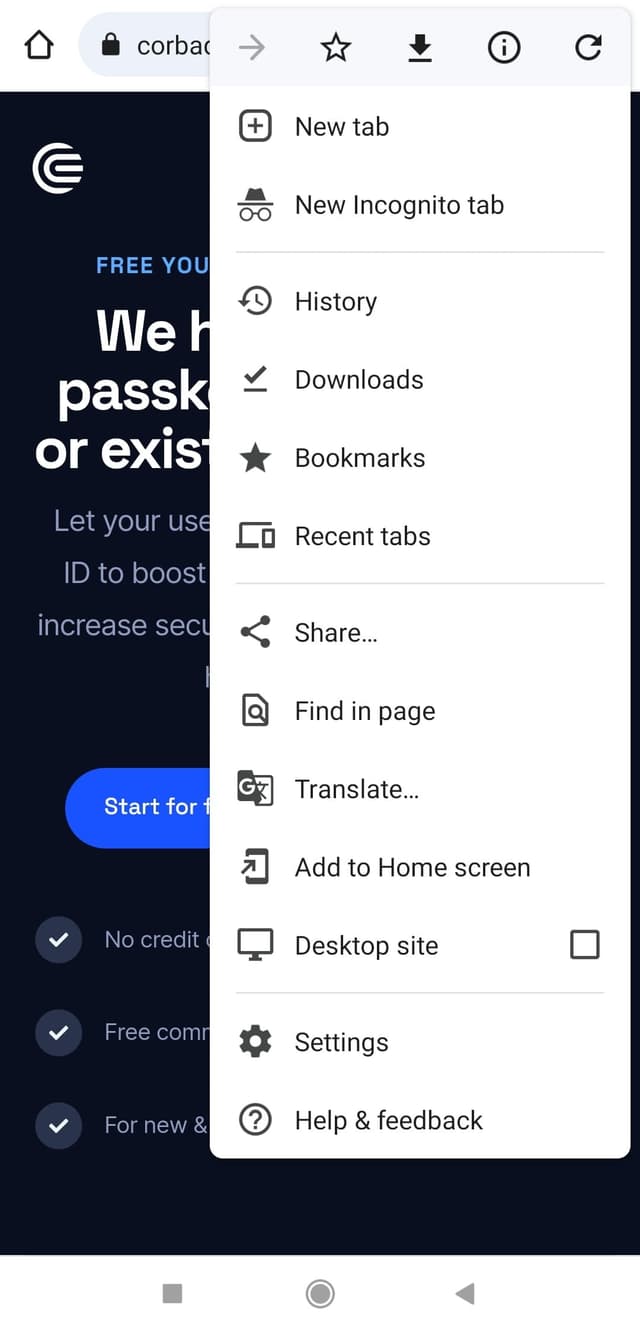Open a New Incognito tab
The height and width of the screenshot is (1332, 640).
point(398,205)
